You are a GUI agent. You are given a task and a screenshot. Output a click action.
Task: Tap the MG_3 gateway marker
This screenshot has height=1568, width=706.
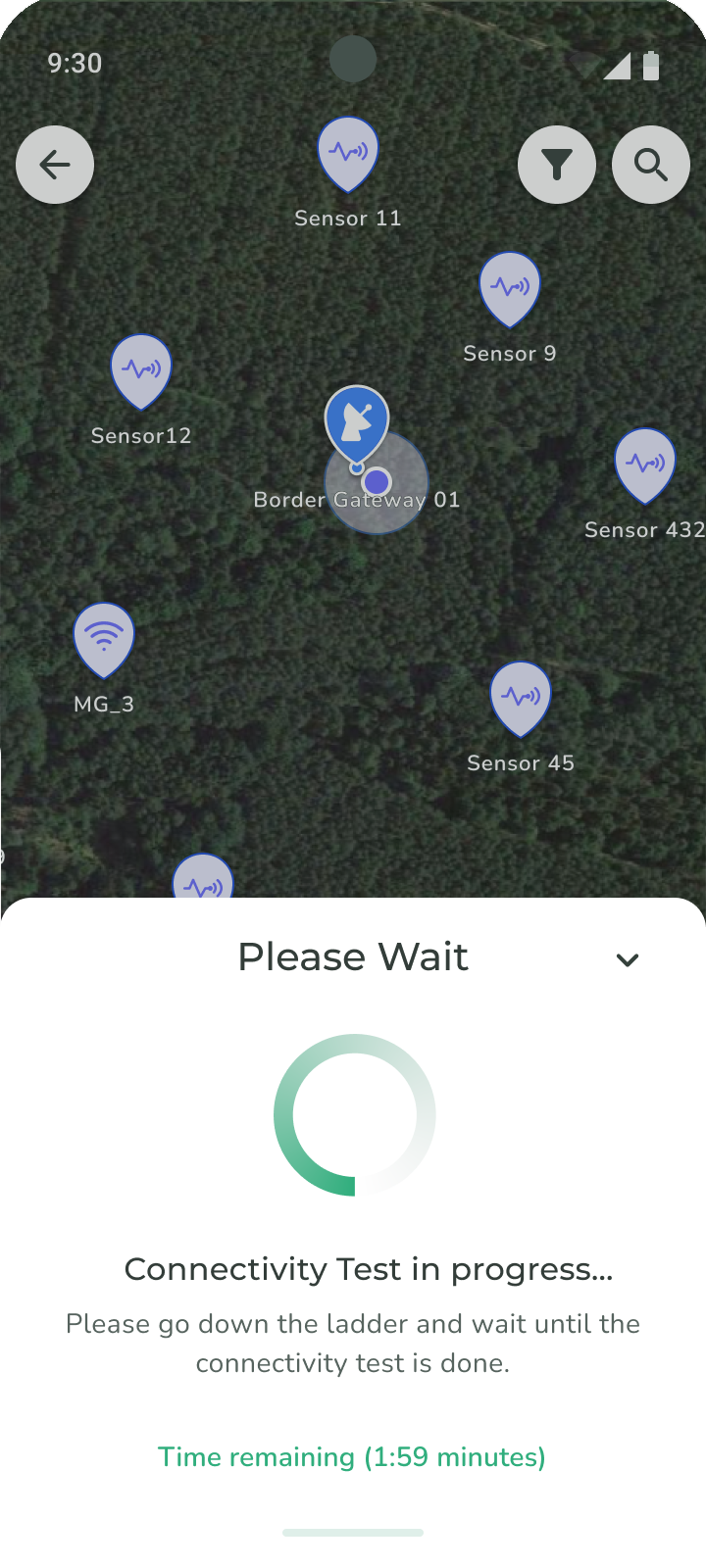104,638
